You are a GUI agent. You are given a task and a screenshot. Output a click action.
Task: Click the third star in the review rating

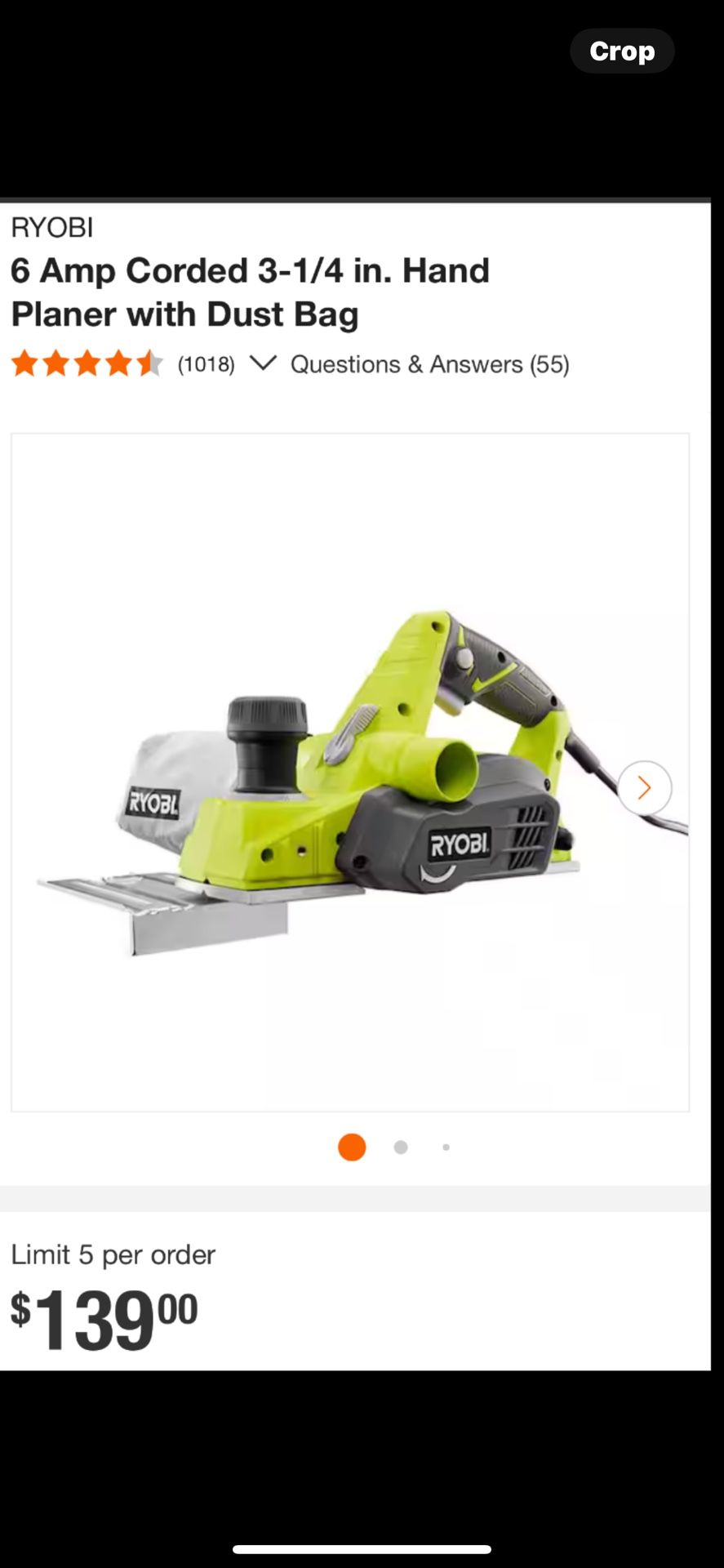tap(87, 363)
